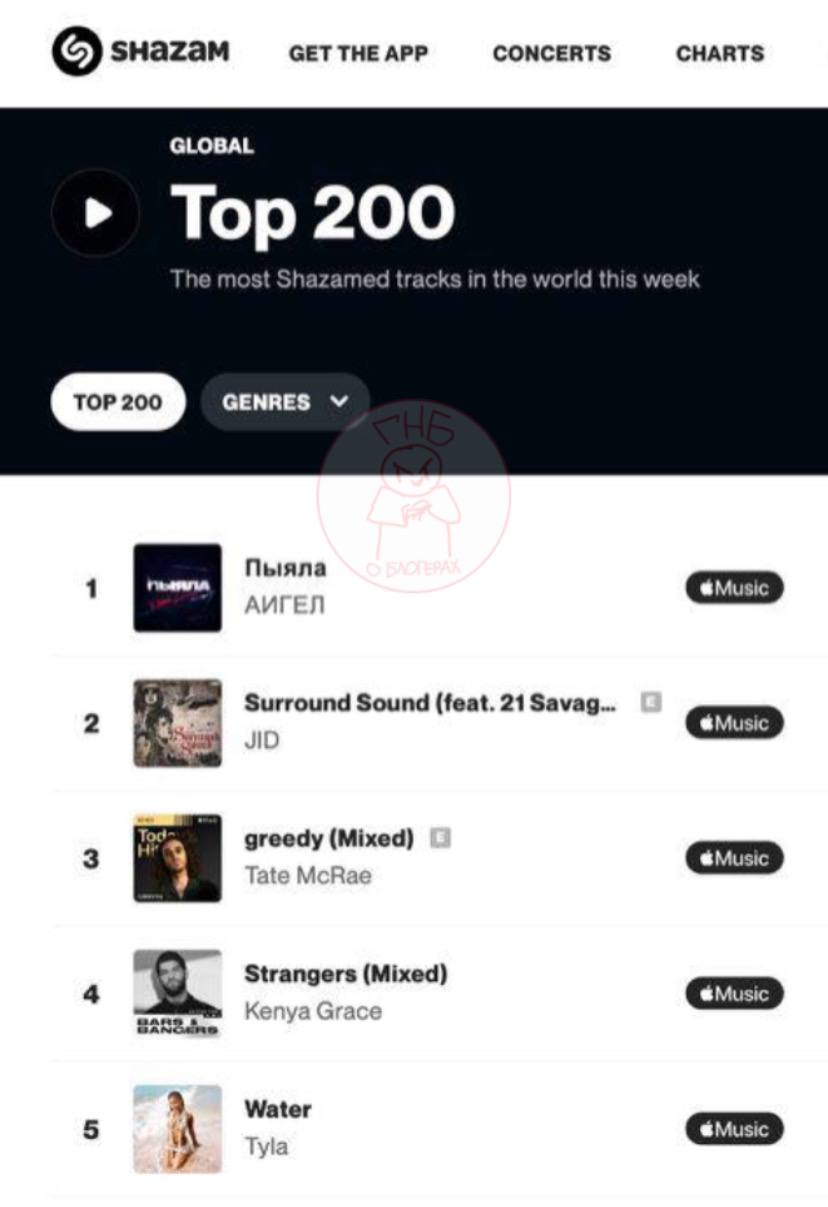The image size is (828, 1207).
Task: Open greedy (Mixed) by Tate McRae
Action: 328,839
